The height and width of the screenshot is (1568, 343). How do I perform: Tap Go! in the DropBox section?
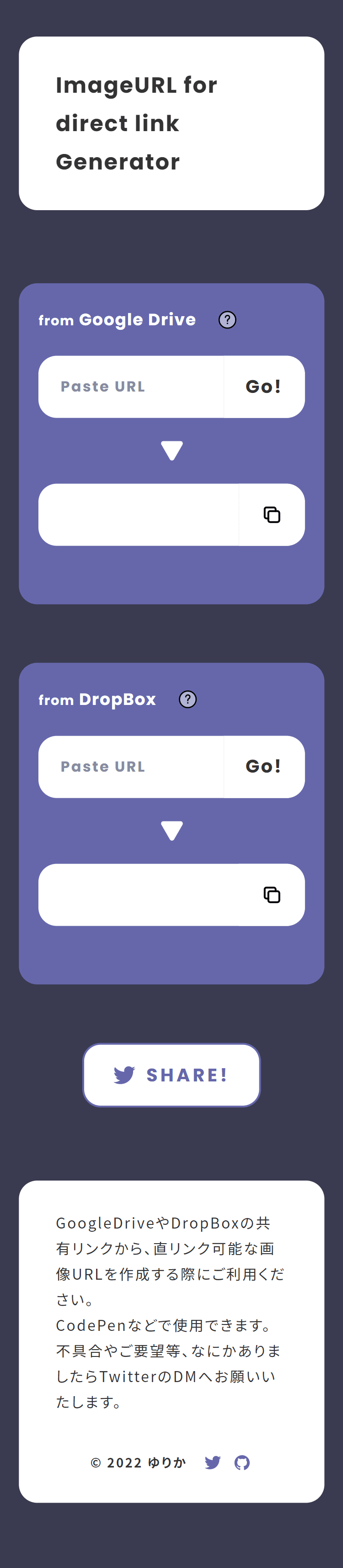click(x=264, y=766)
